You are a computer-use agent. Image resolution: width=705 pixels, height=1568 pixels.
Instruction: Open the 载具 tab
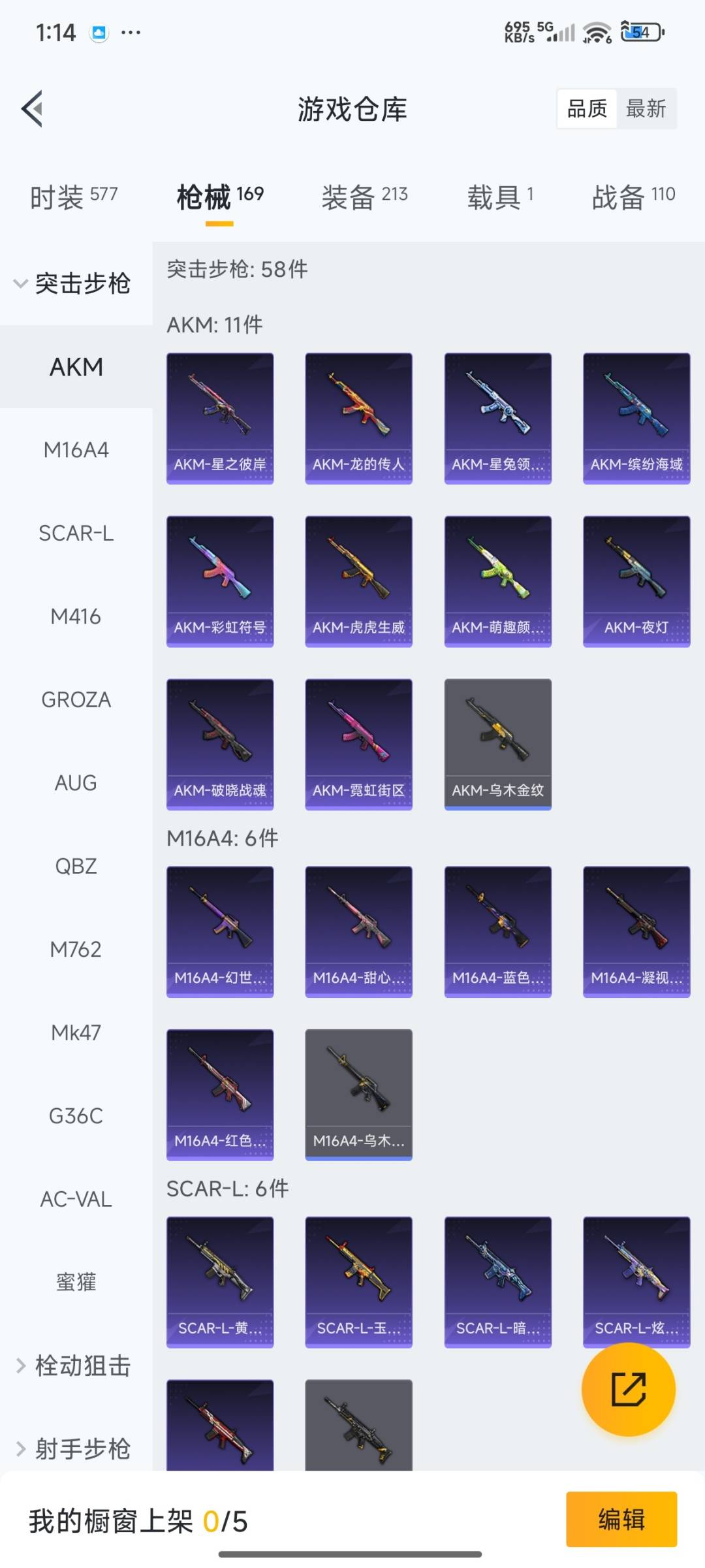pos(500,196)
